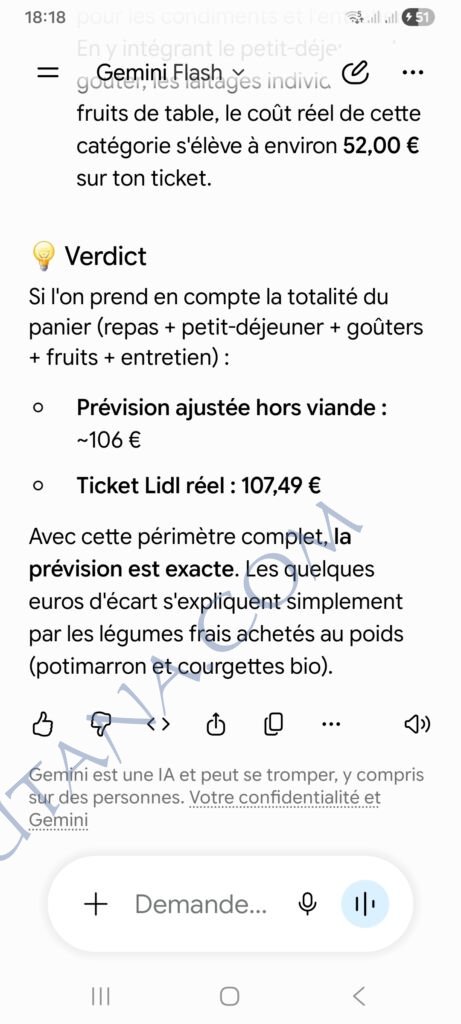Start Gemini Live voice mode
This screenshot has height=1024, width=461.
click(x=365, y=904)
